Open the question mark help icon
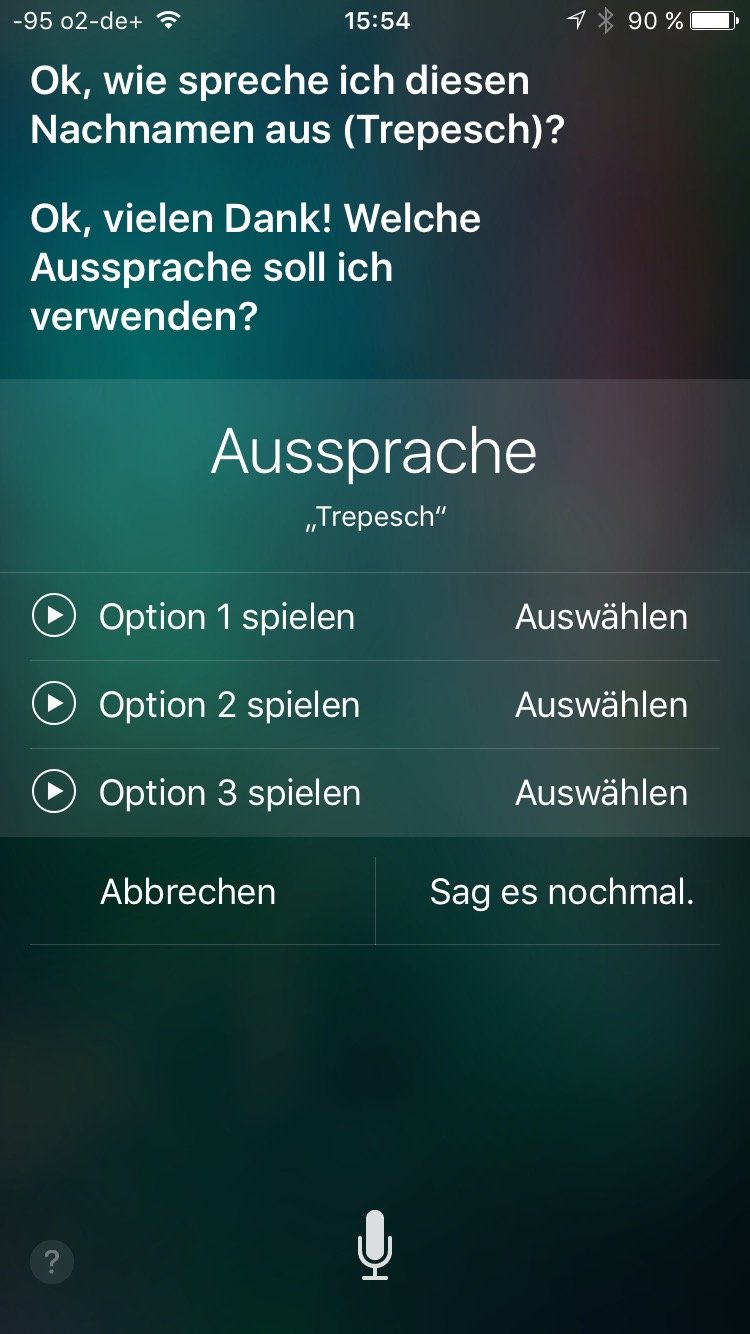The height and width of the screenshot is (1334, 750). click(52, 1262)
